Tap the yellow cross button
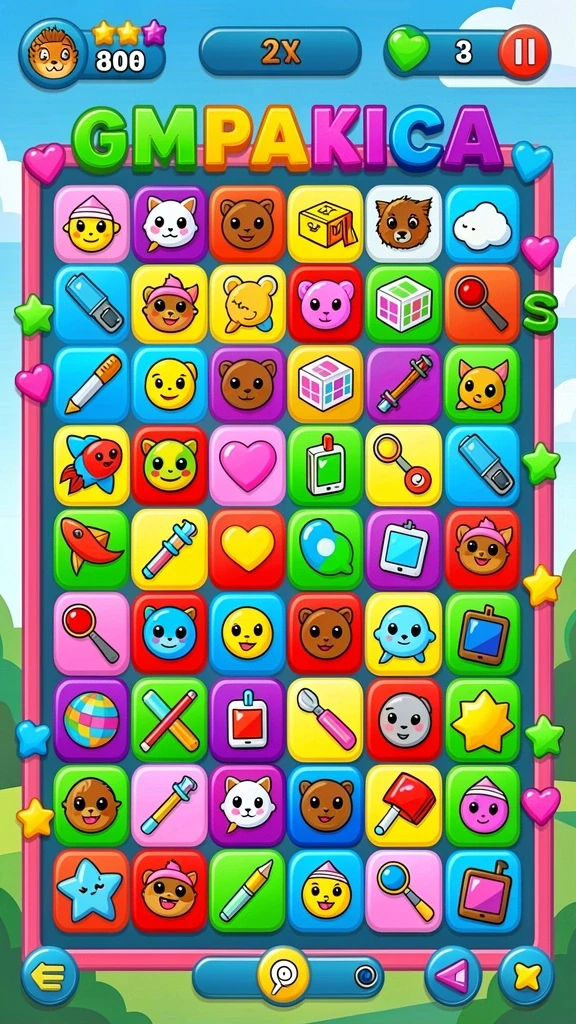The image size is (576, 1024). tap(526, 976)
